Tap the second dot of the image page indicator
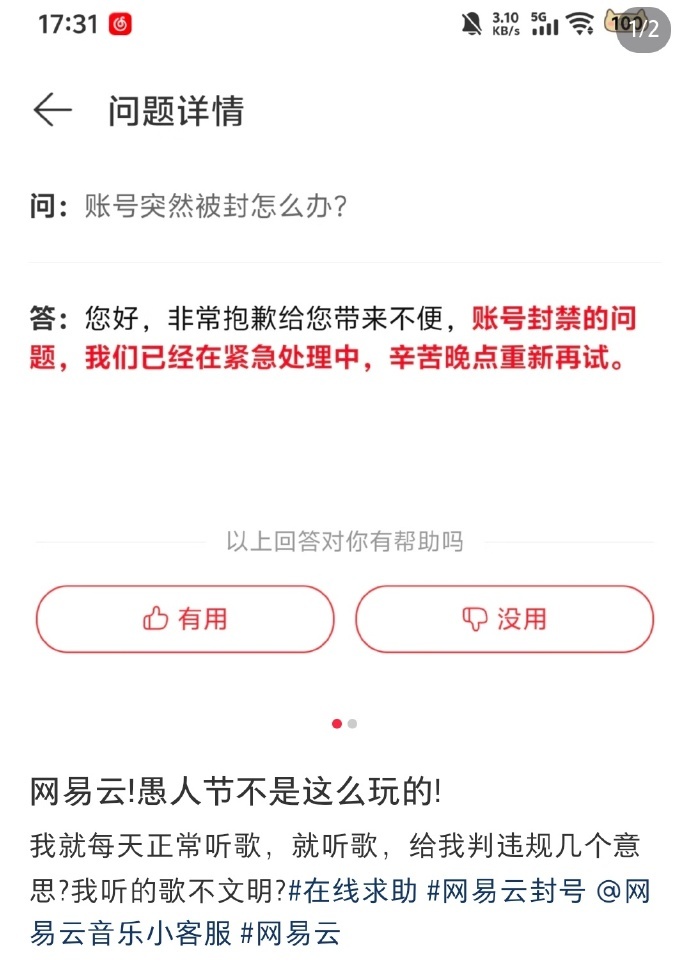 pos(353,723)
